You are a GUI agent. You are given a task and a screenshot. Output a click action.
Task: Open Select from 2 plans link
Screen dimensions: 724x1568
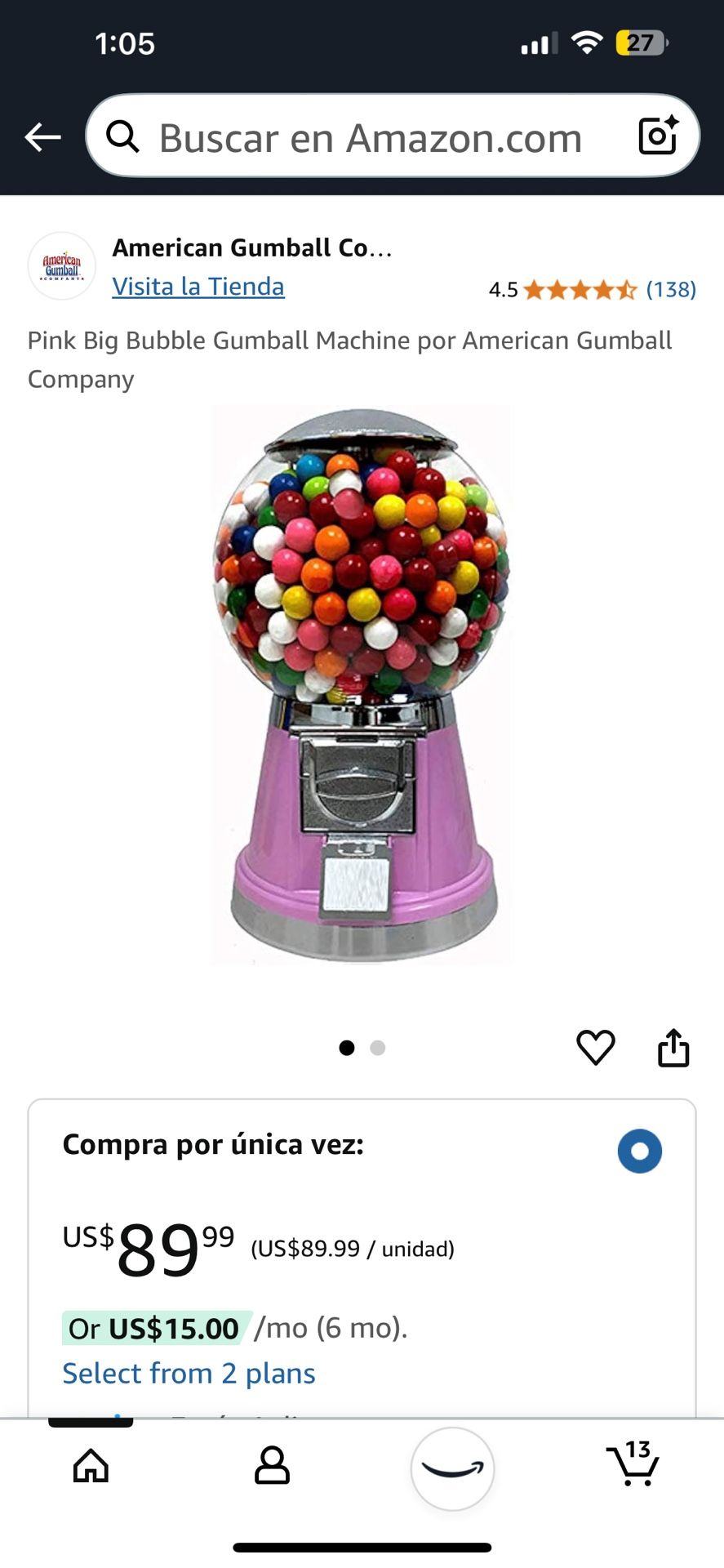(189, 1374)
